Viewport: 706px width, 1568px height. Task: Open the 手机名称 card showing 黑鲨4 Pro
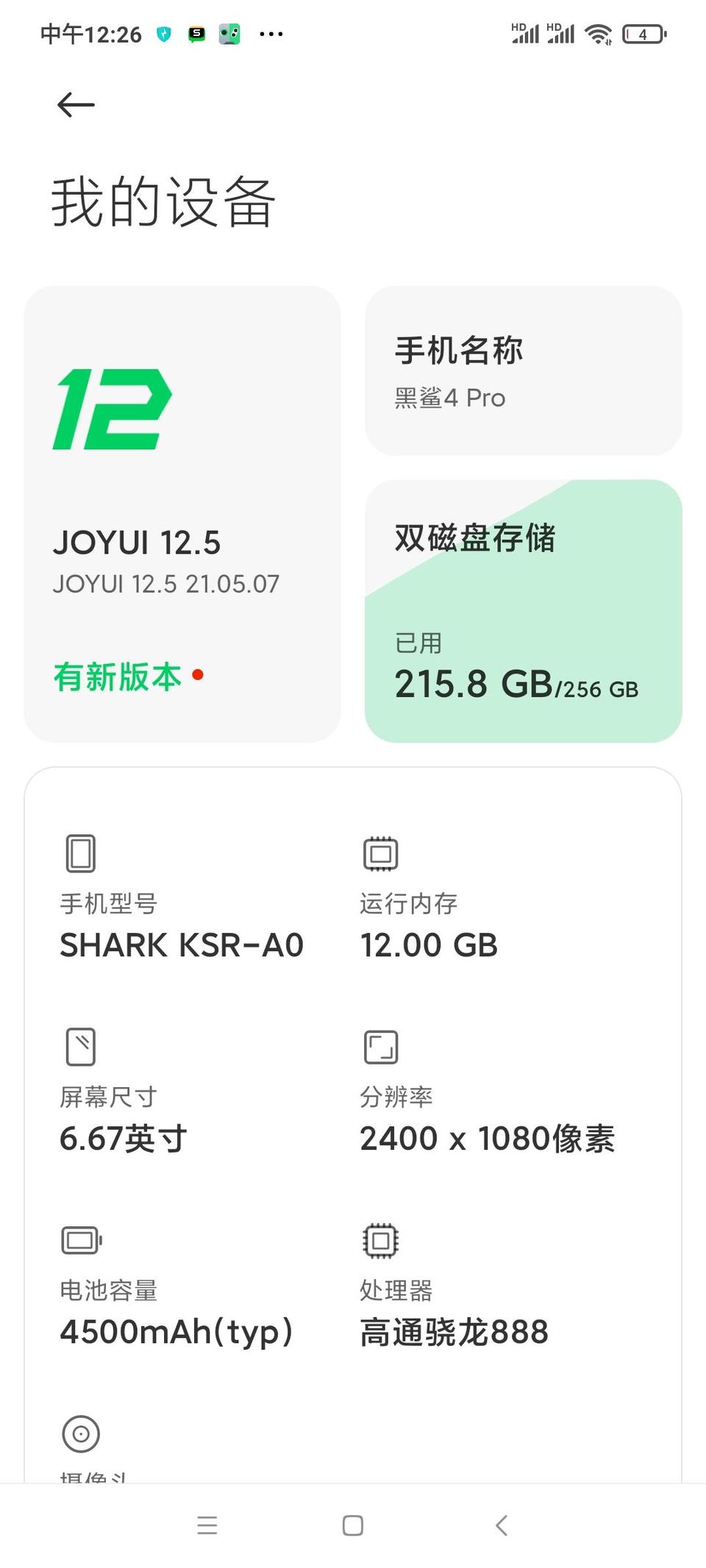[524, 370]
